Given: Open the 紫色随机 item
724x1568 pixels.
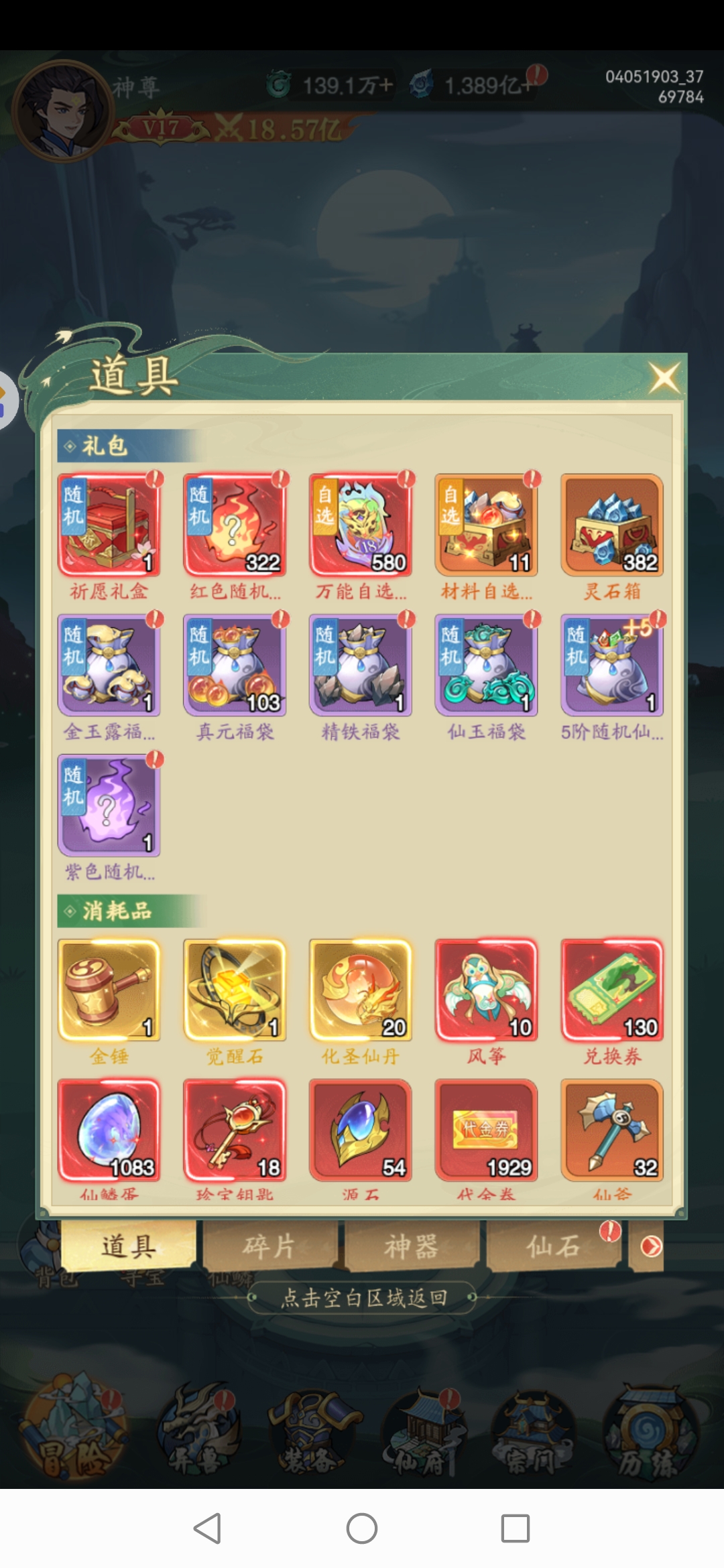Looking at the screenshot, I should click(x=109, y=805).
